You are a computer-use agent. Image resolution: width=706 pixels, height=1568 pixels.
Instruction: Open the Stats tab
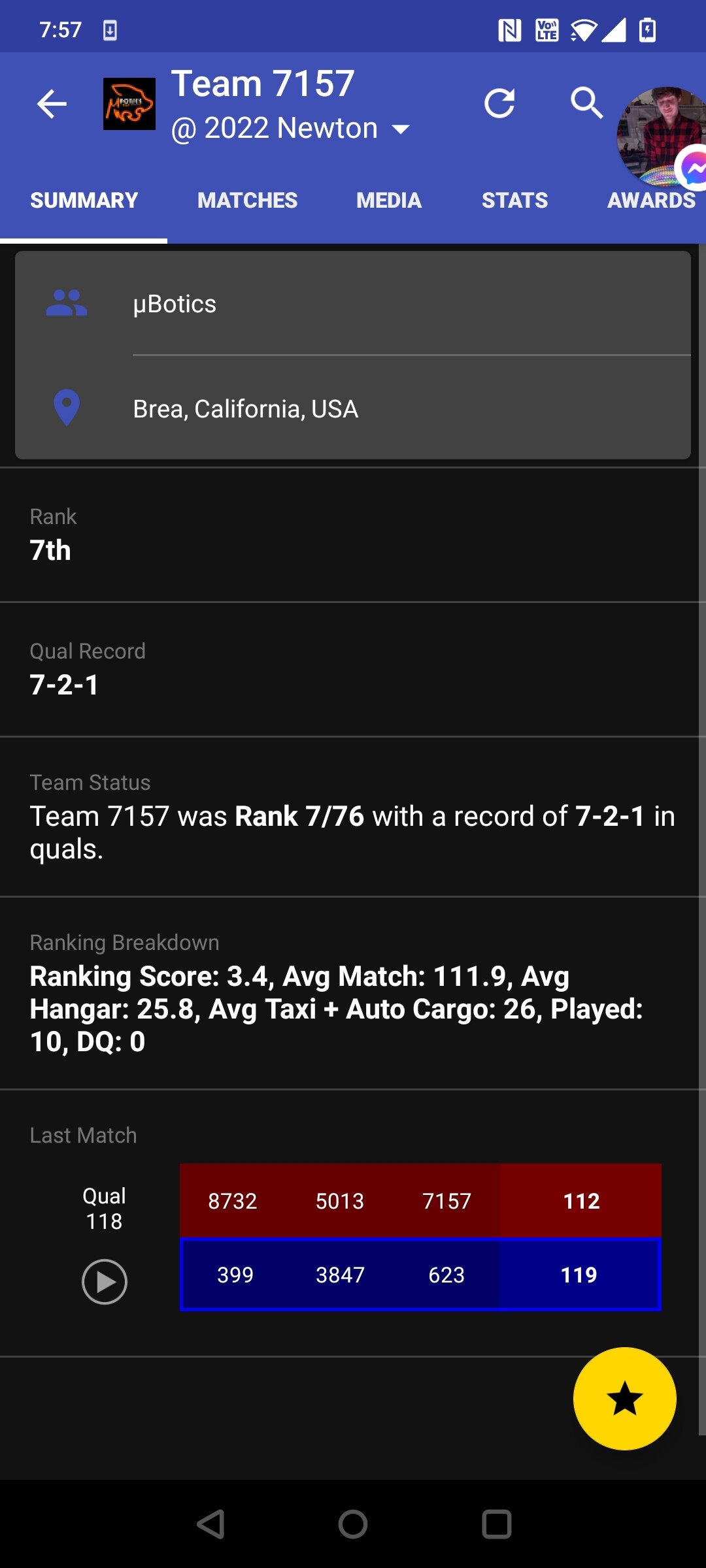(514, 201)
